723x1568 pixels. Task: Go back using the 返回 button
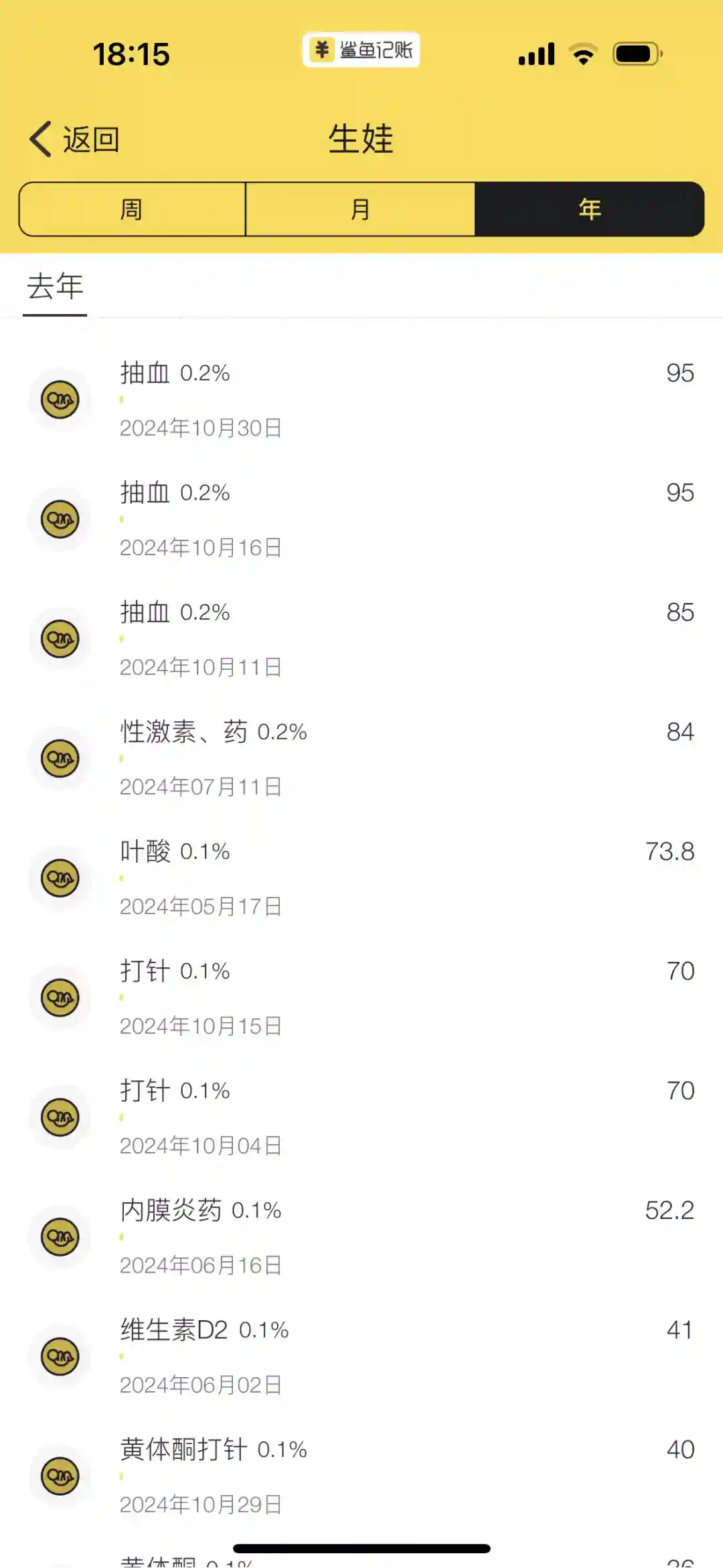coord(75,139)
